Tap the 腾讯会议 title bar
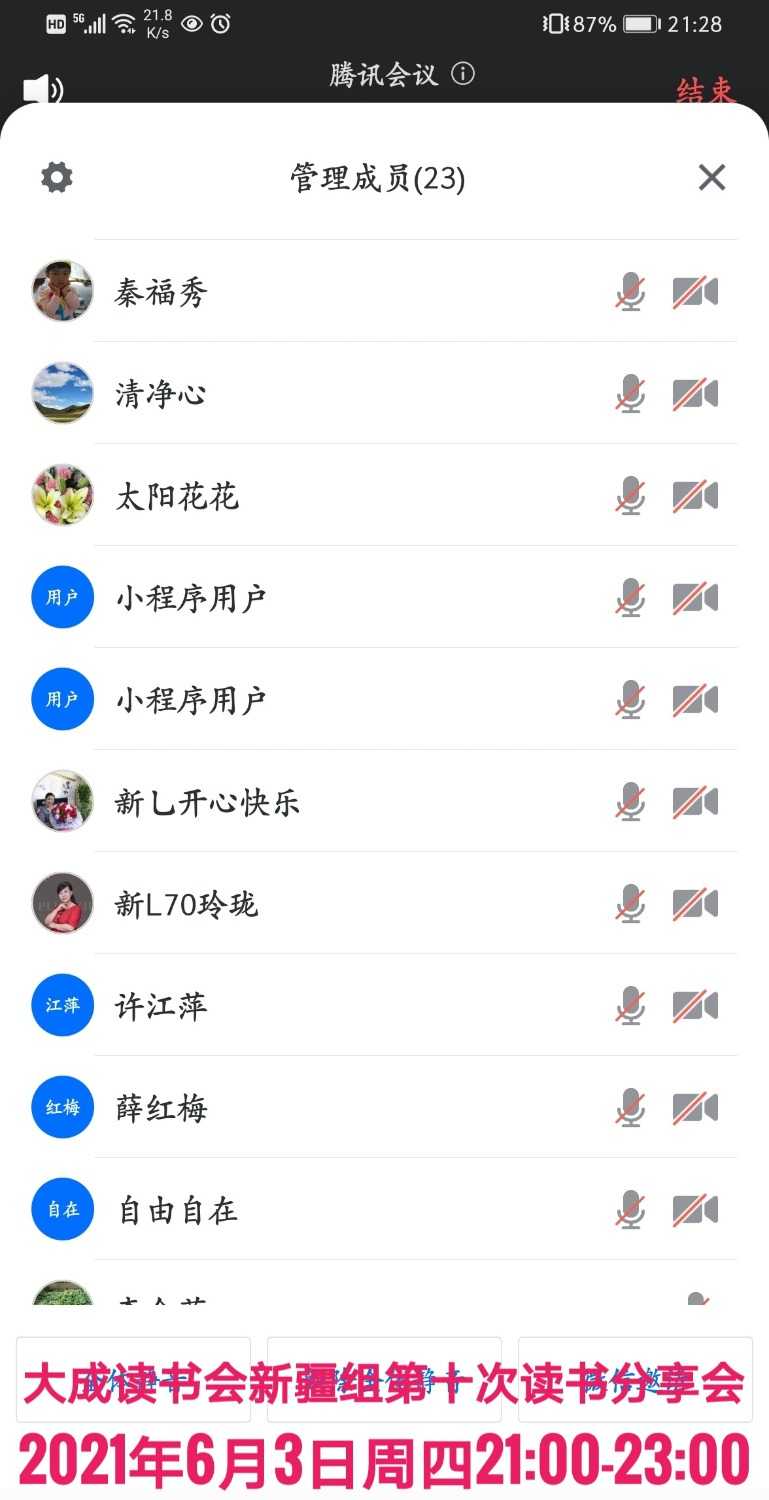769x1500 pixels. pos(384,74)
